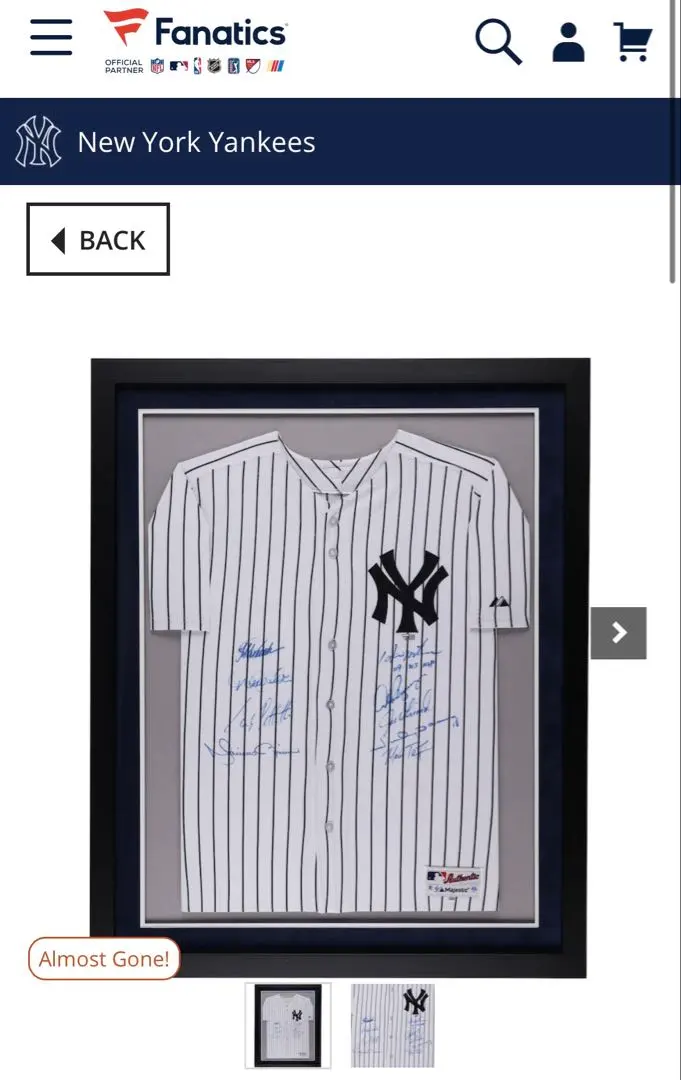Open the account profile icon

click(568, 41)
